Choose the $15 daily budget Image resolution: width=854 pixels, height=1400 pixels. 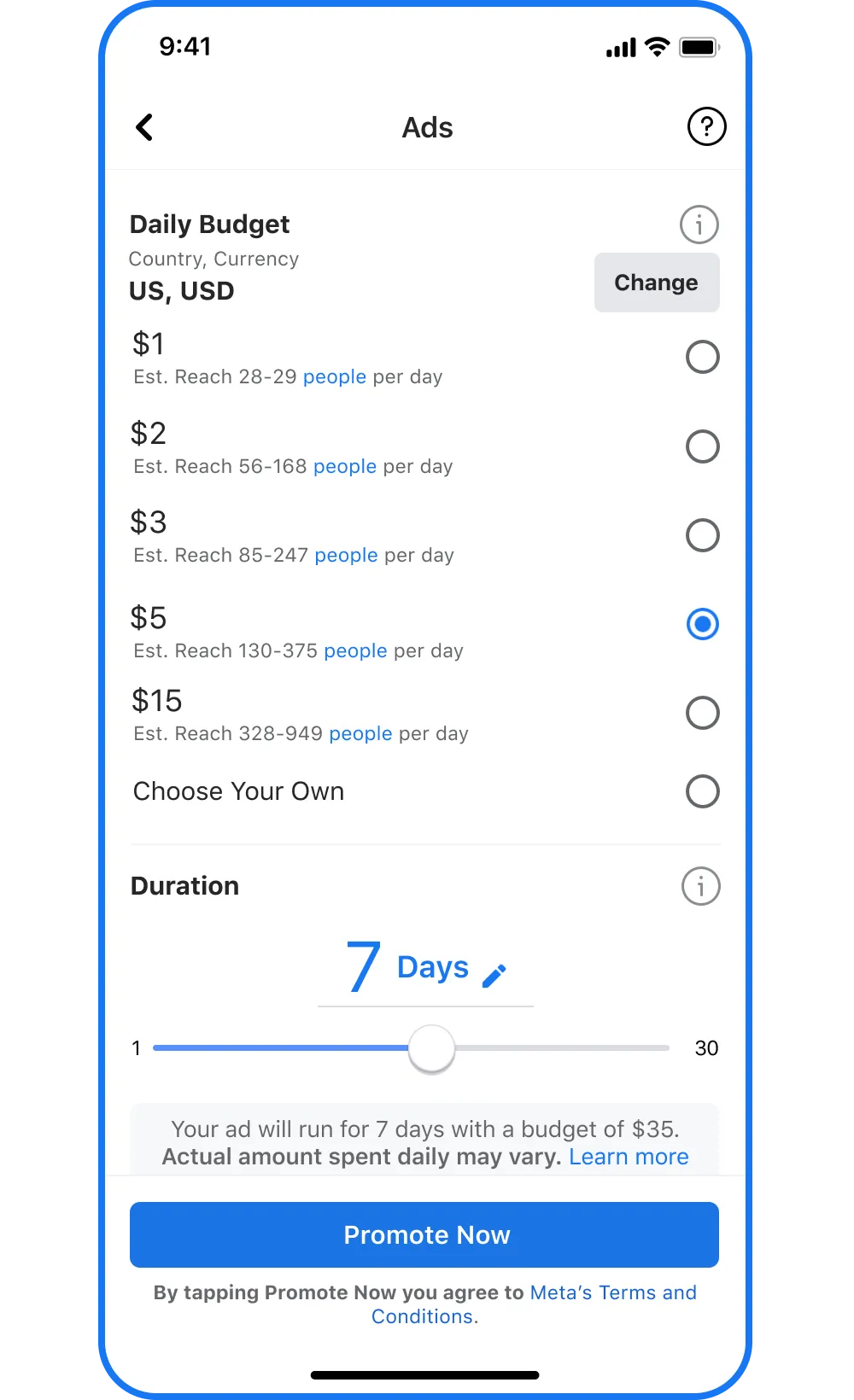[x=703, y=713]
